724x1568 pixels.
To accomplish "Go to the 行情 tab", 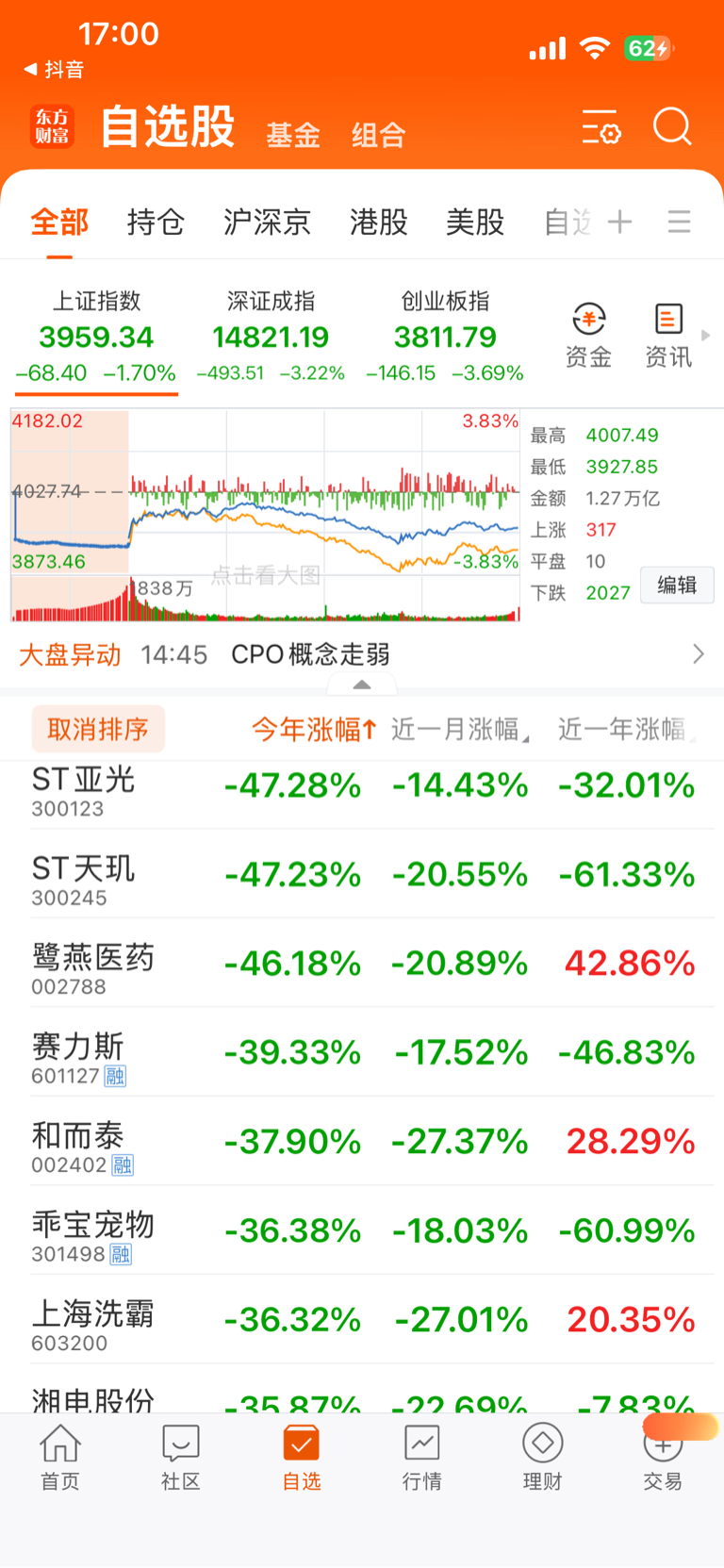I will [x=421, y=1457].
